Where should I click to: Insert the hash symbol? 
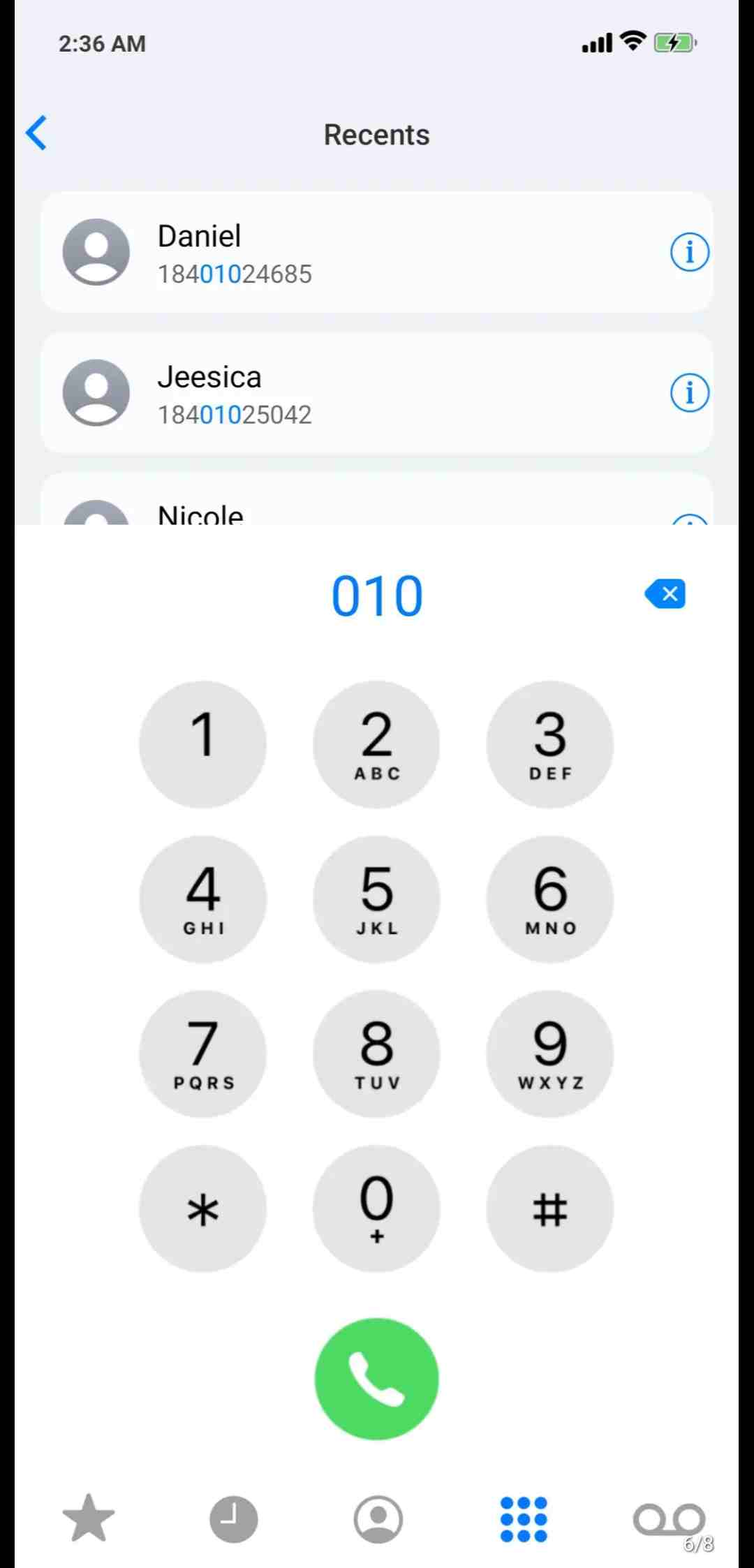point(550,1208)
